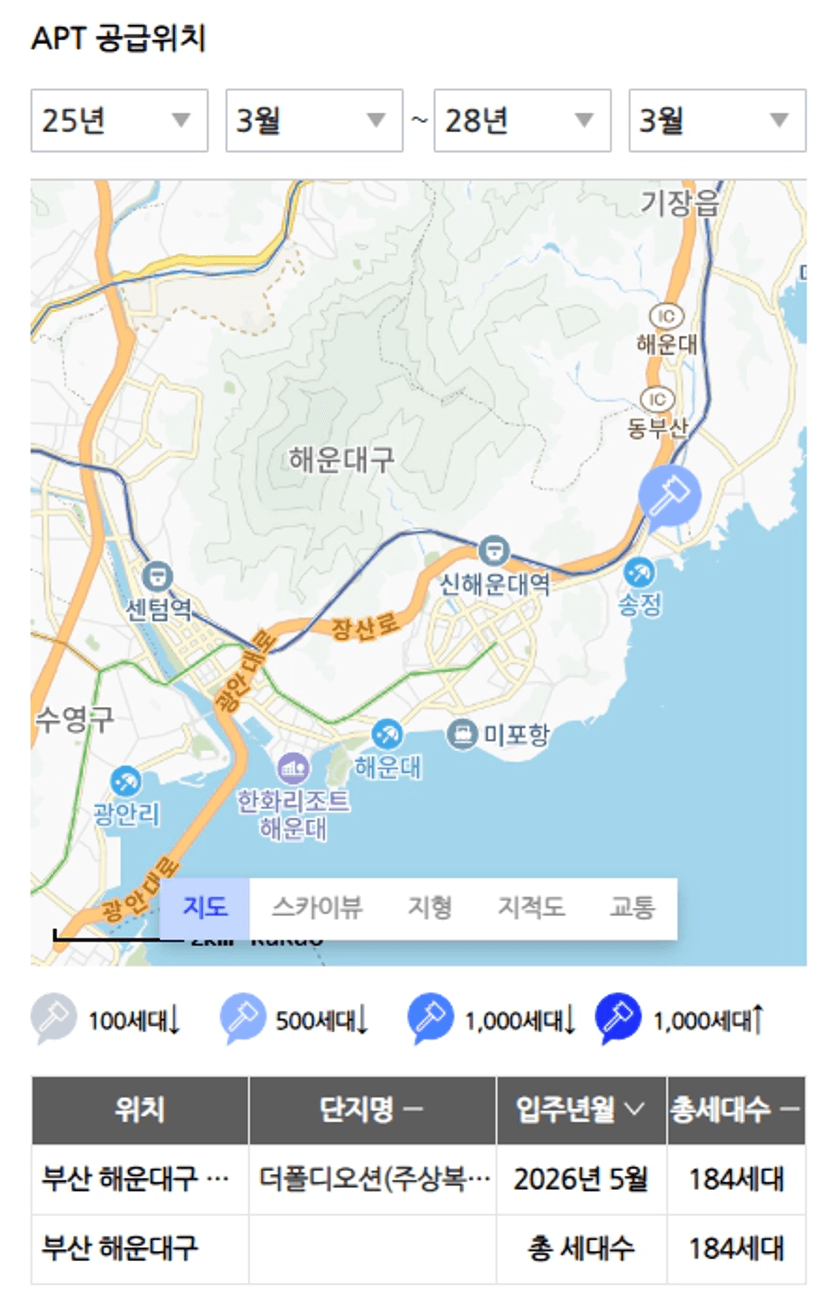Sort the table by 입주년월 column

click(580, 1110)
